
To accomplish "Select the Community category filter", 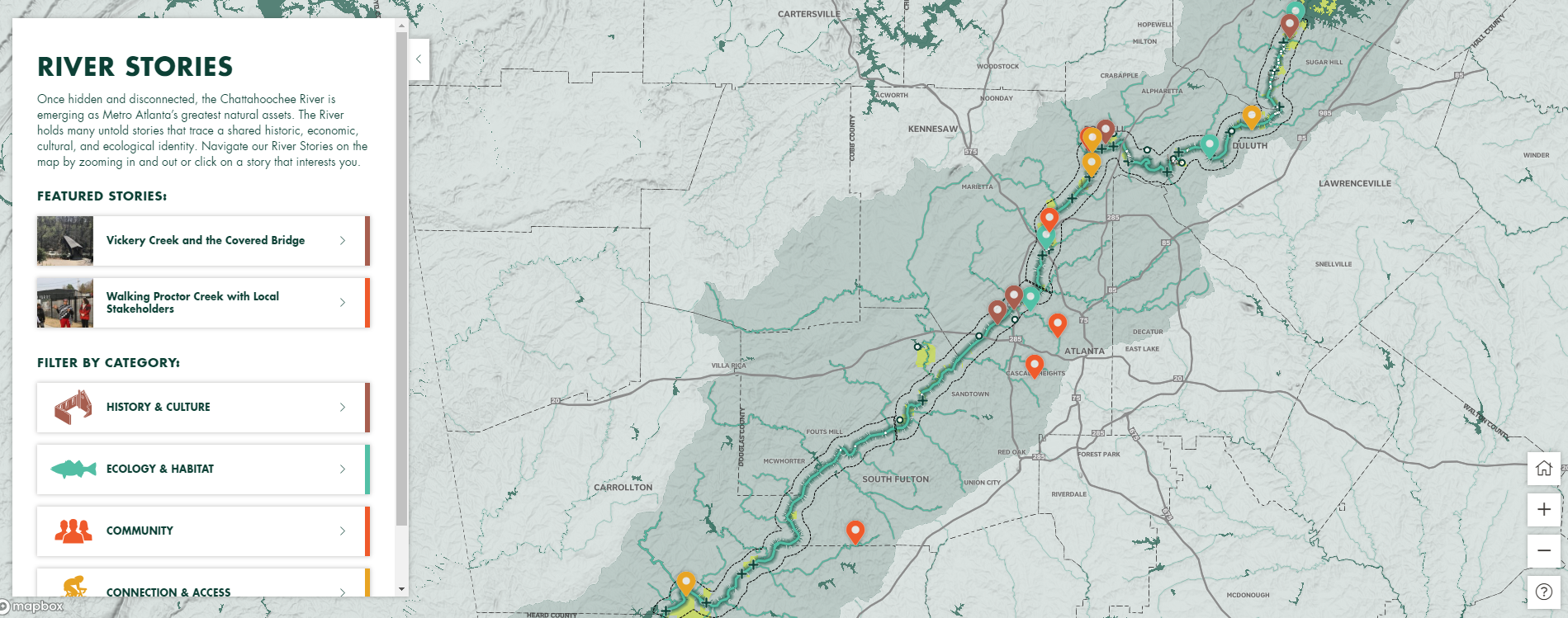I will 202,531.
